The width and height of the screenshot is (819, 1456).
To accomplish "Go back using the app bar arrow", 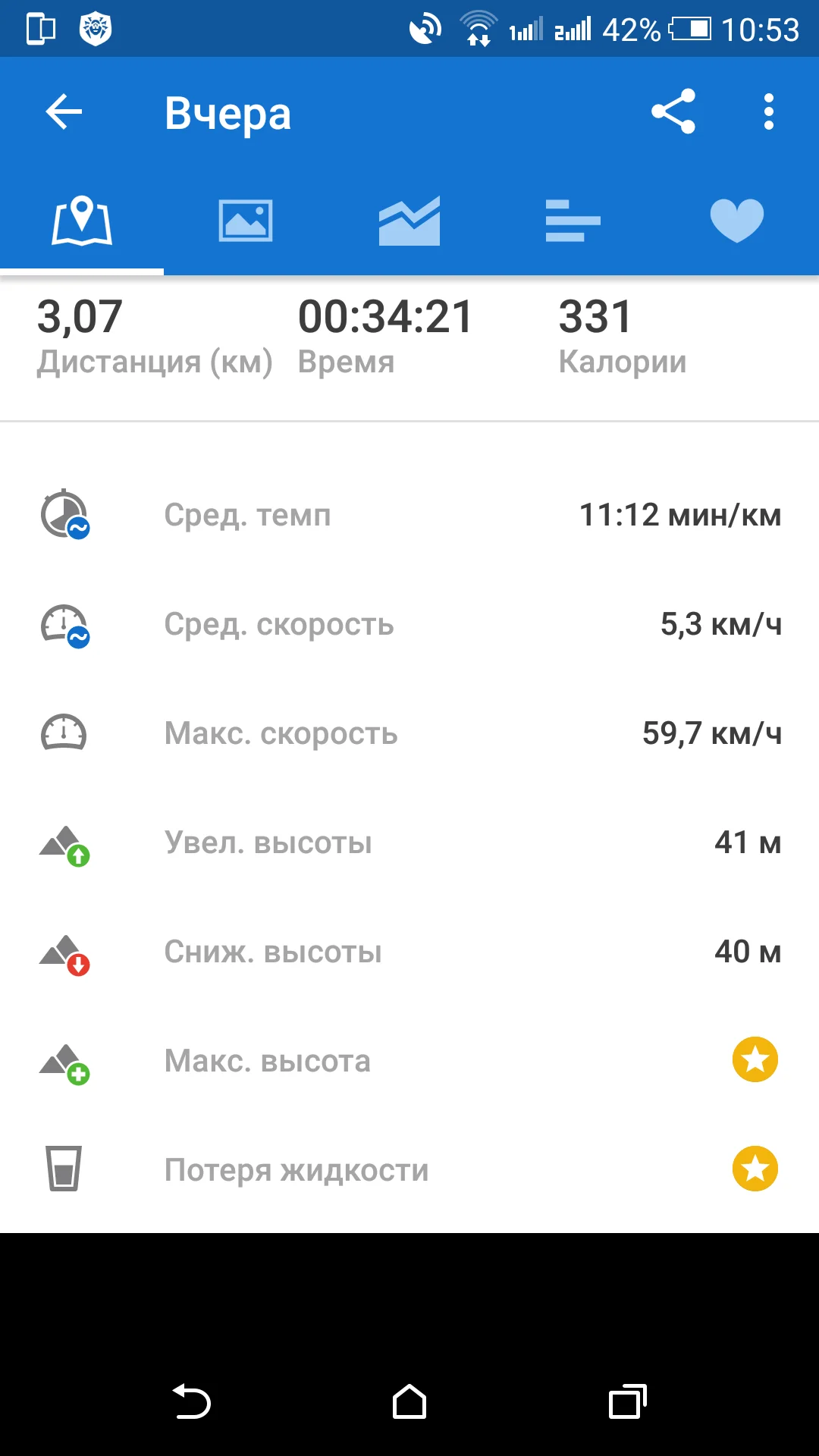I will click(x=64, y=112).
